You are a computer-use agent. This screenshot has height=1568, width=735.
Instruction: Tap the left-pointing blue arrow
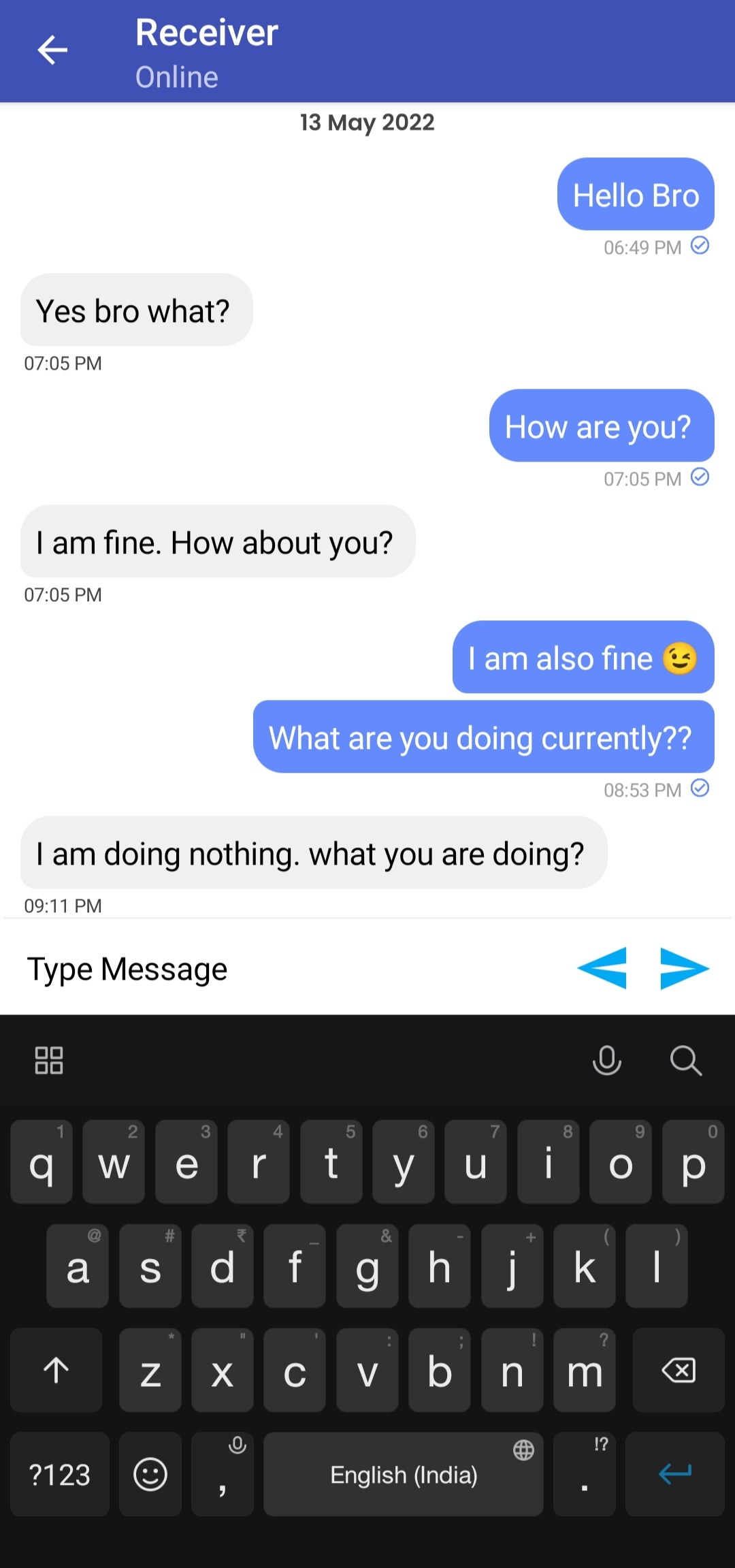pyautogui.click(x=602, y=968)
